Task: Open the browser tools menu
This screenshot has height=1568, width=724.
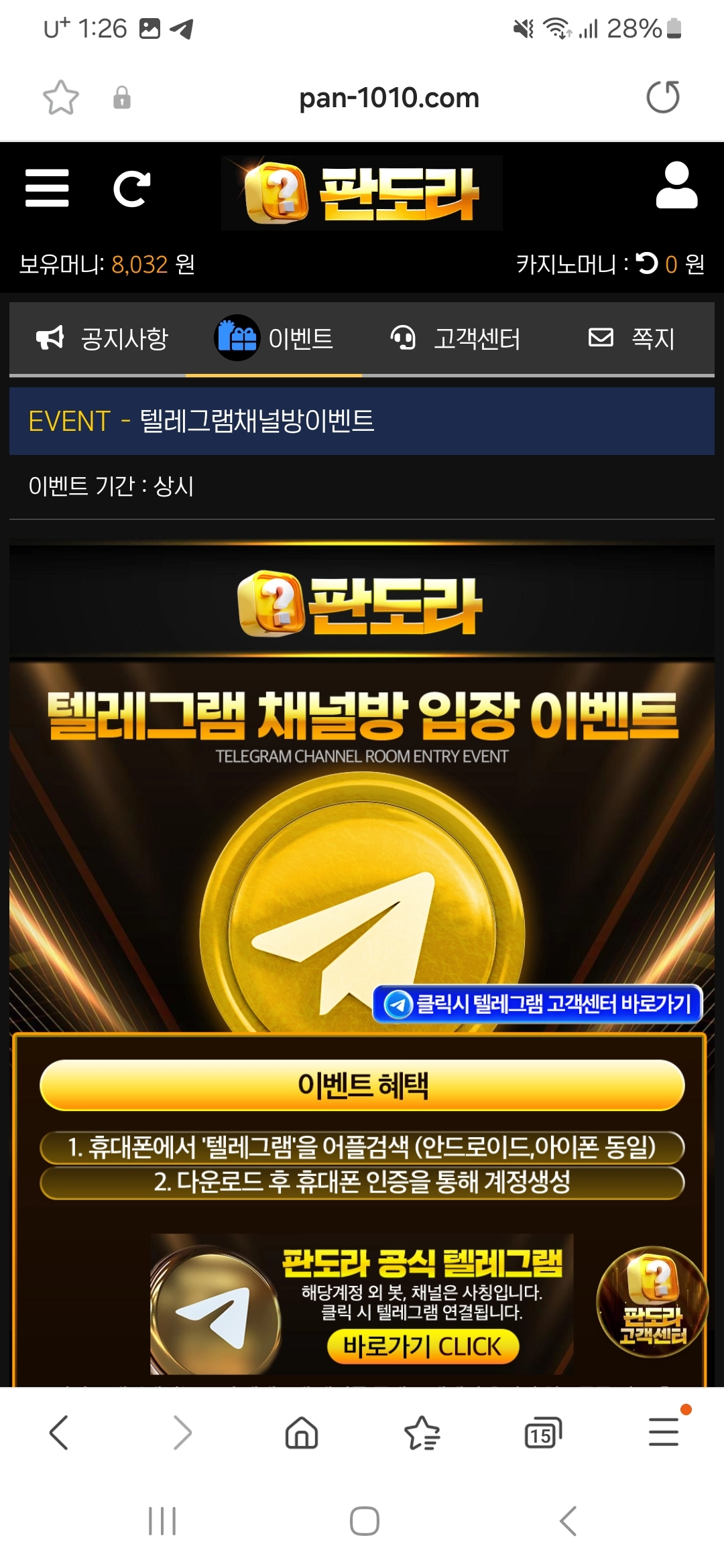Action: 664,1433
